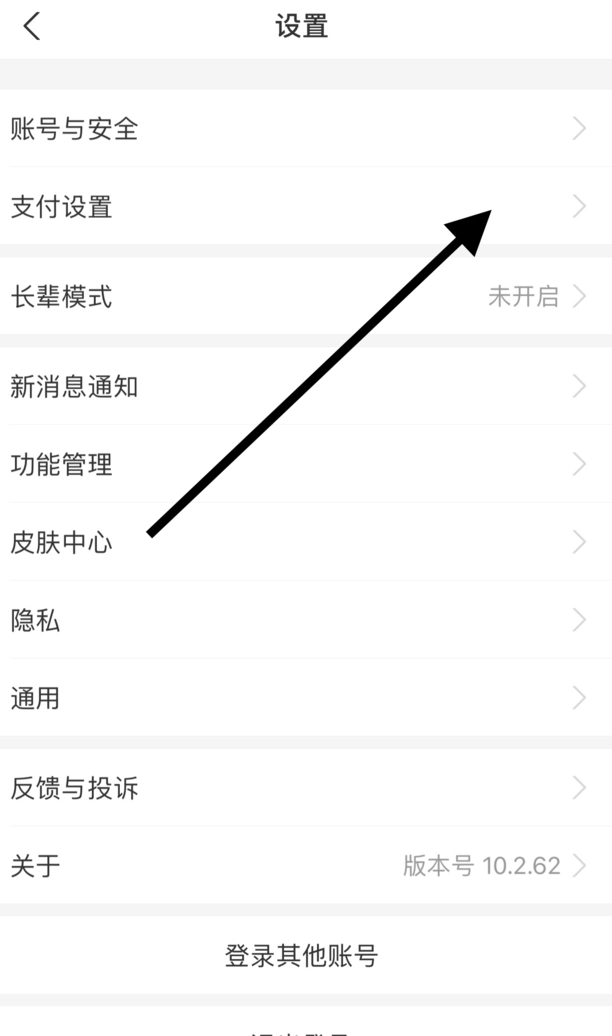Open 通用 settings
Viewport: 612px width, 1036px height.
click(x=306, y=698)
